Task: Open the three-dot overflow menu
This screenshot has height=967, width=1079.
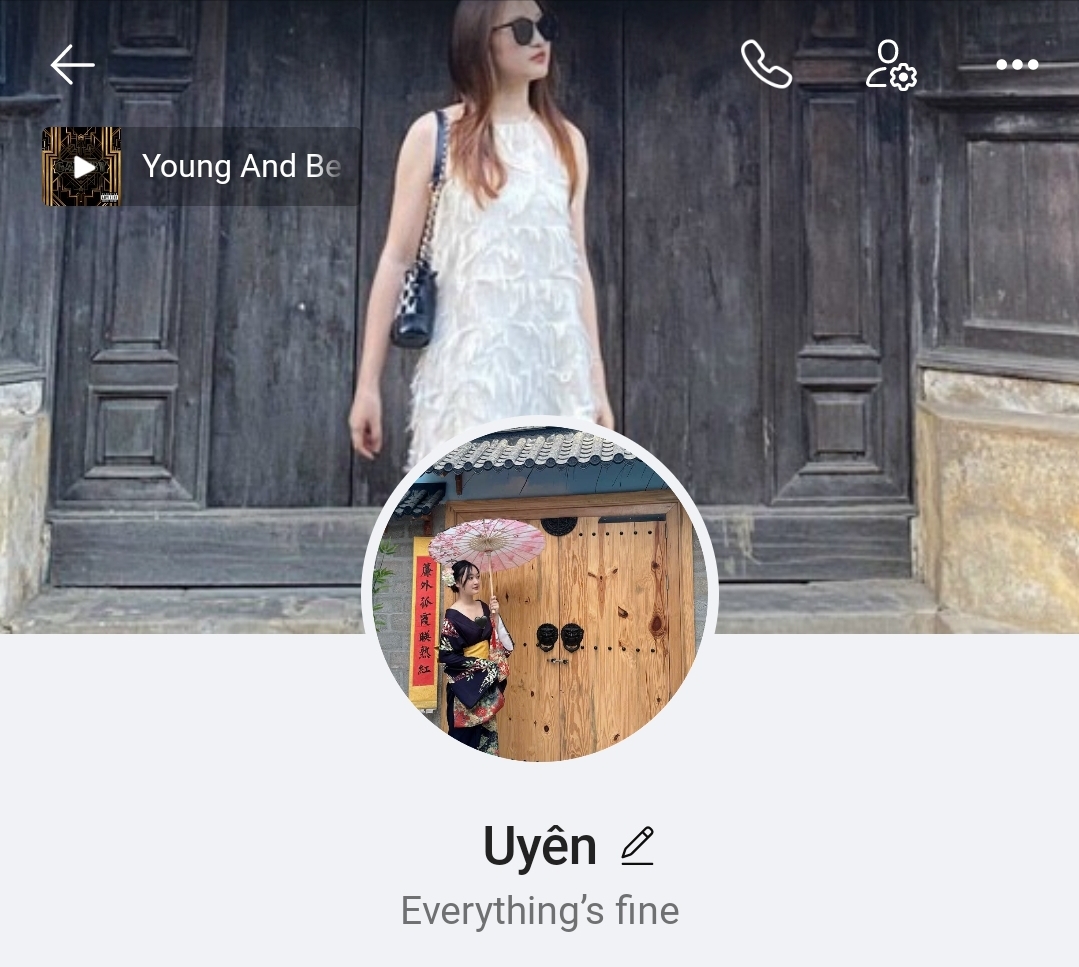Action: point(1017,65)
